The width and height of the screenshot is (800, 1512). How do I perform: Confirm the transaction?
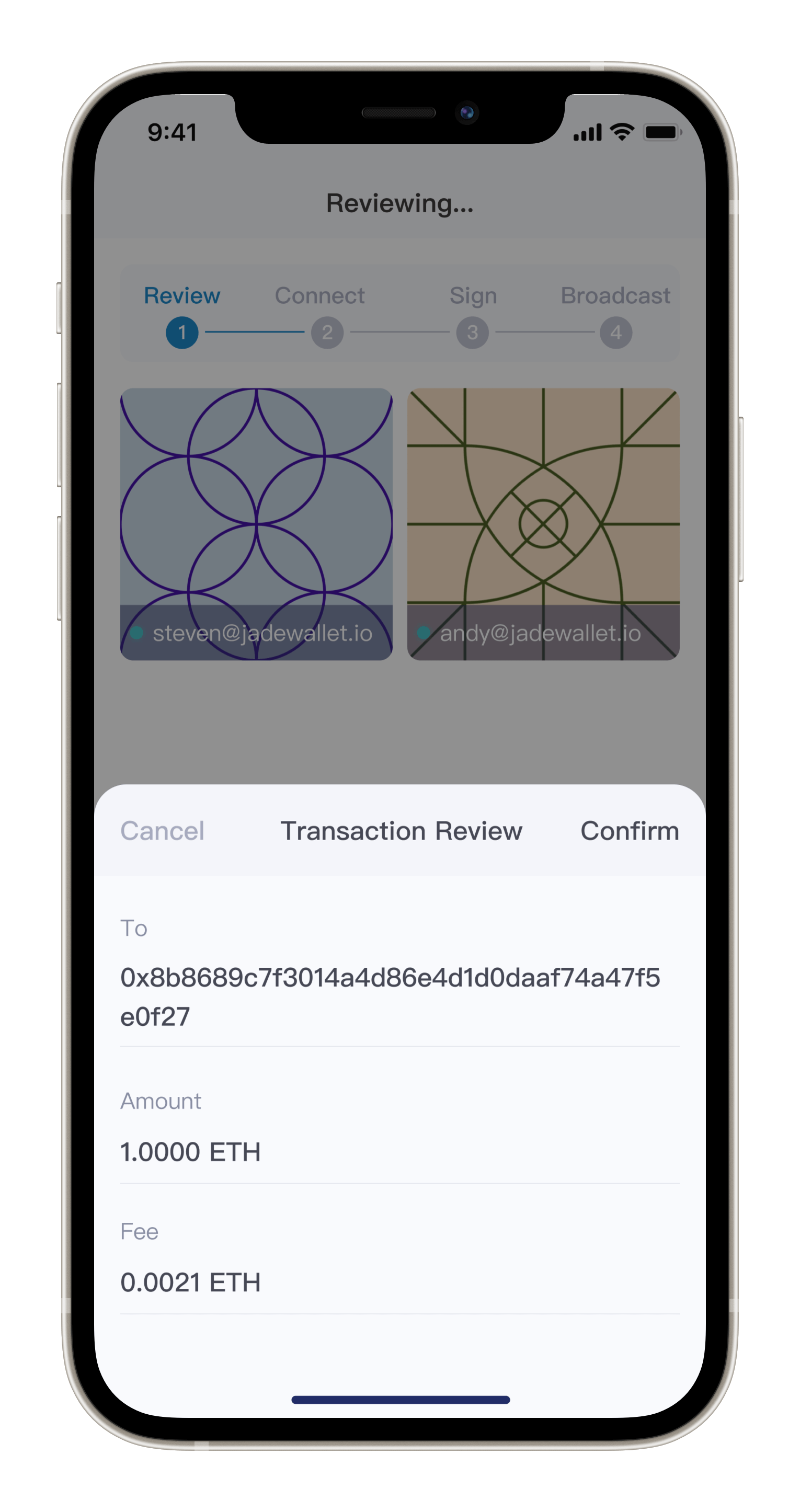629,831
